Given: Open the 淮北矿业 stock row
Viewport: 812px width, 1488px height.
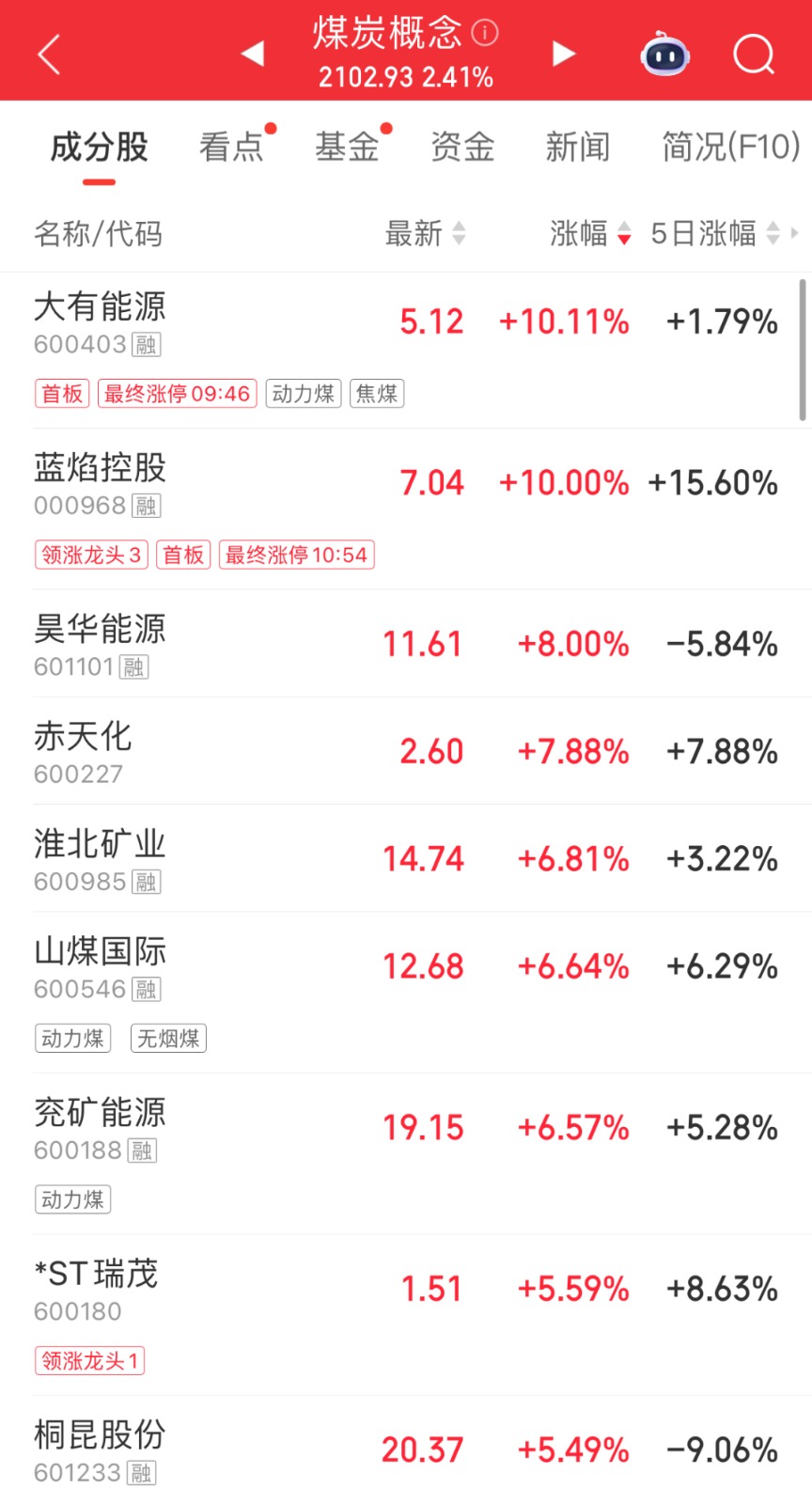Looking at the screenshot, I should coord(406,858).
